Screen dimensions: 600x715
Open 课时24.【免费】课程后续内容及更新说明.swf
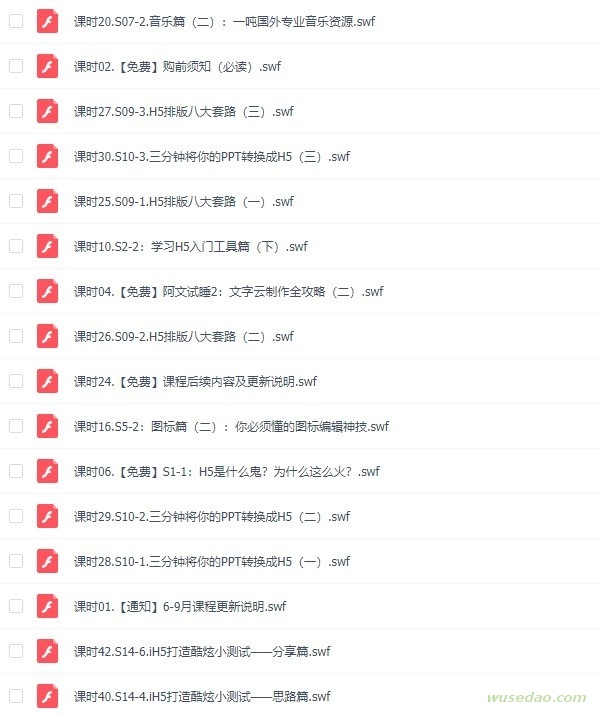tap(195, 381)
